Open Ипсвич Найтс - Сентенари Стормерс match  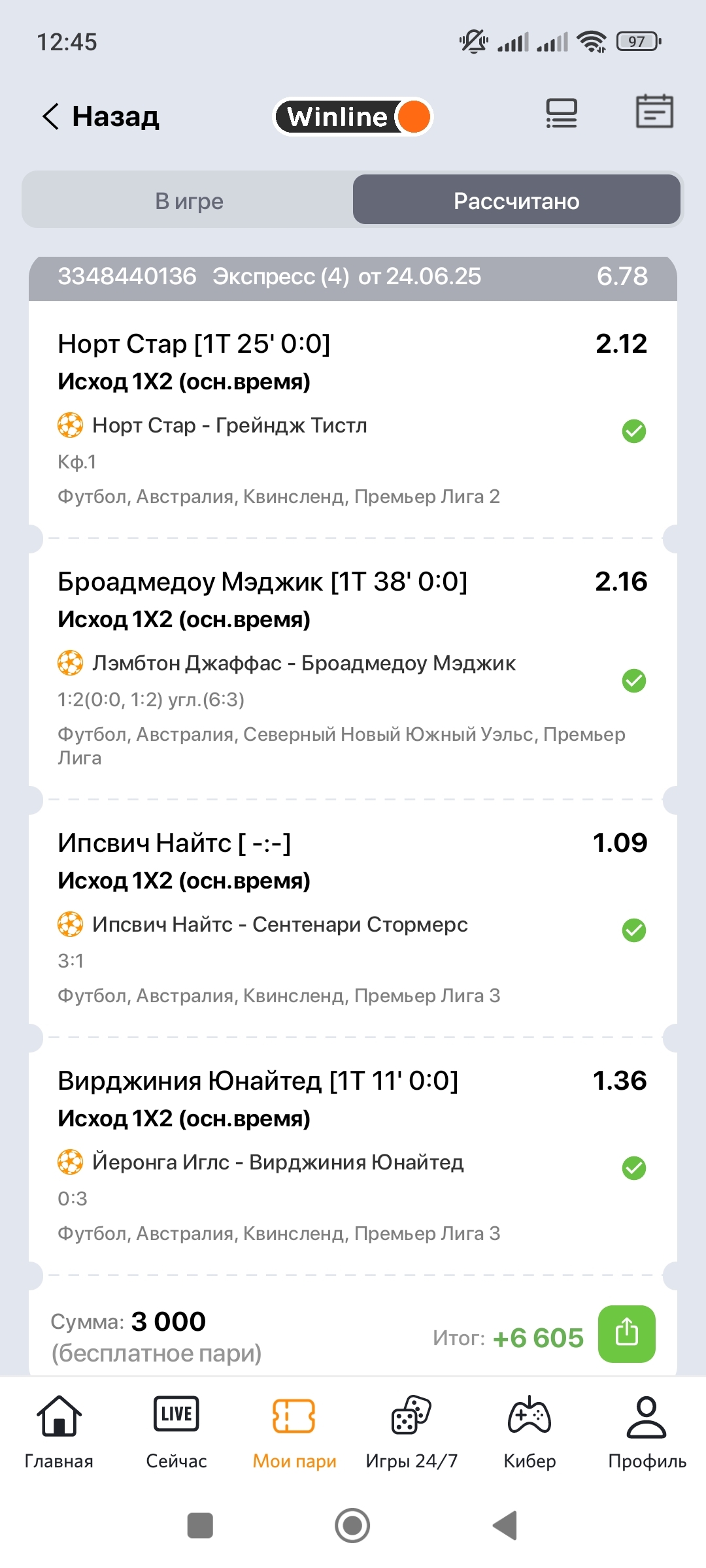coord(280,924)
